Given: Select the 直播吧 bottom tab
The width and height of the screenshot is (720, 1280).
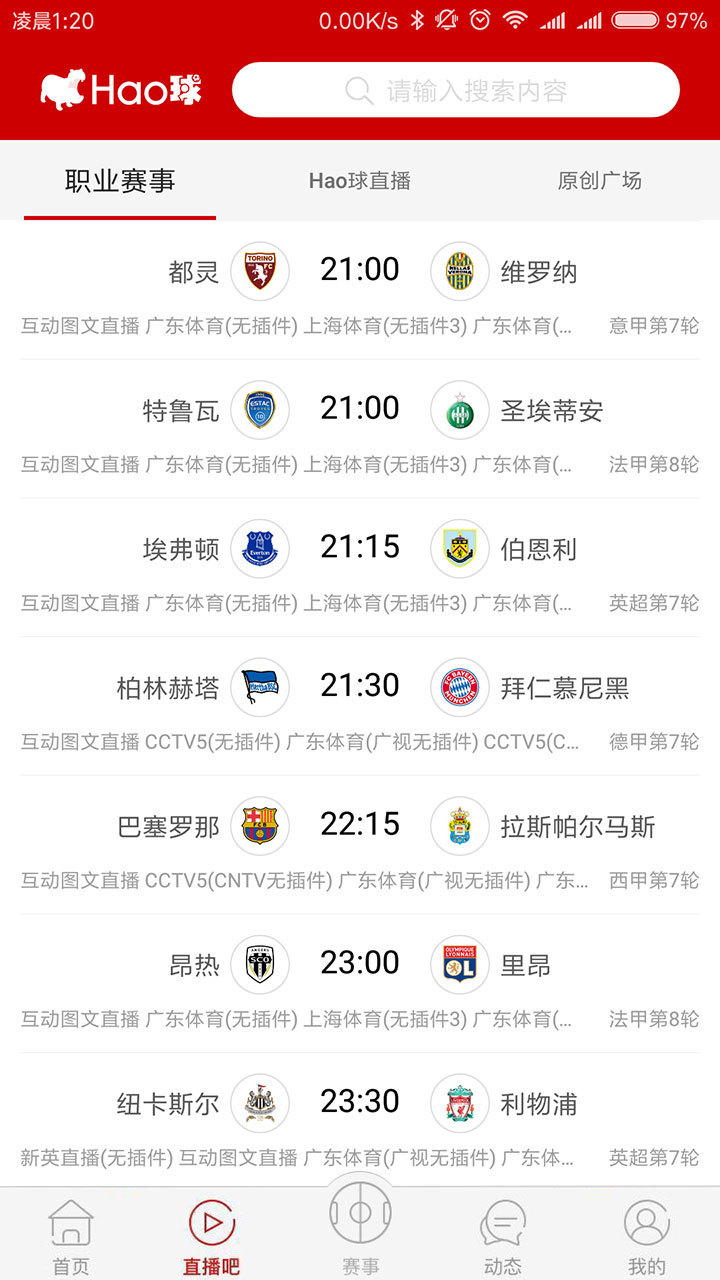Looking at the screenshot, I should [x=212, y=1236].
